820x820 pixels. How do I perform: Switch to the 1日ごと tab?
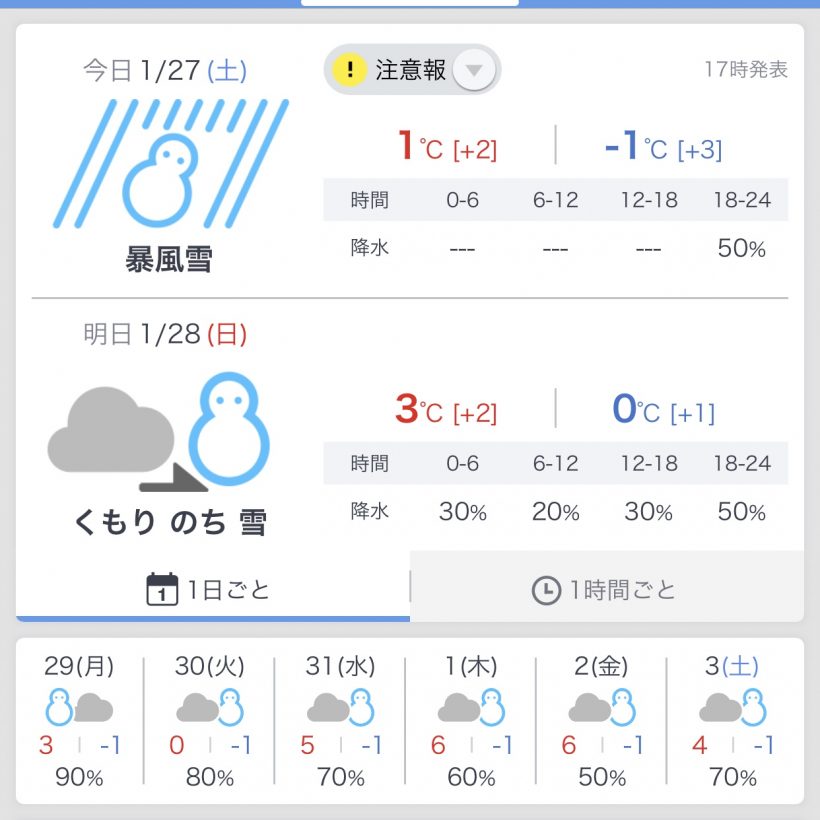[210, 589]
